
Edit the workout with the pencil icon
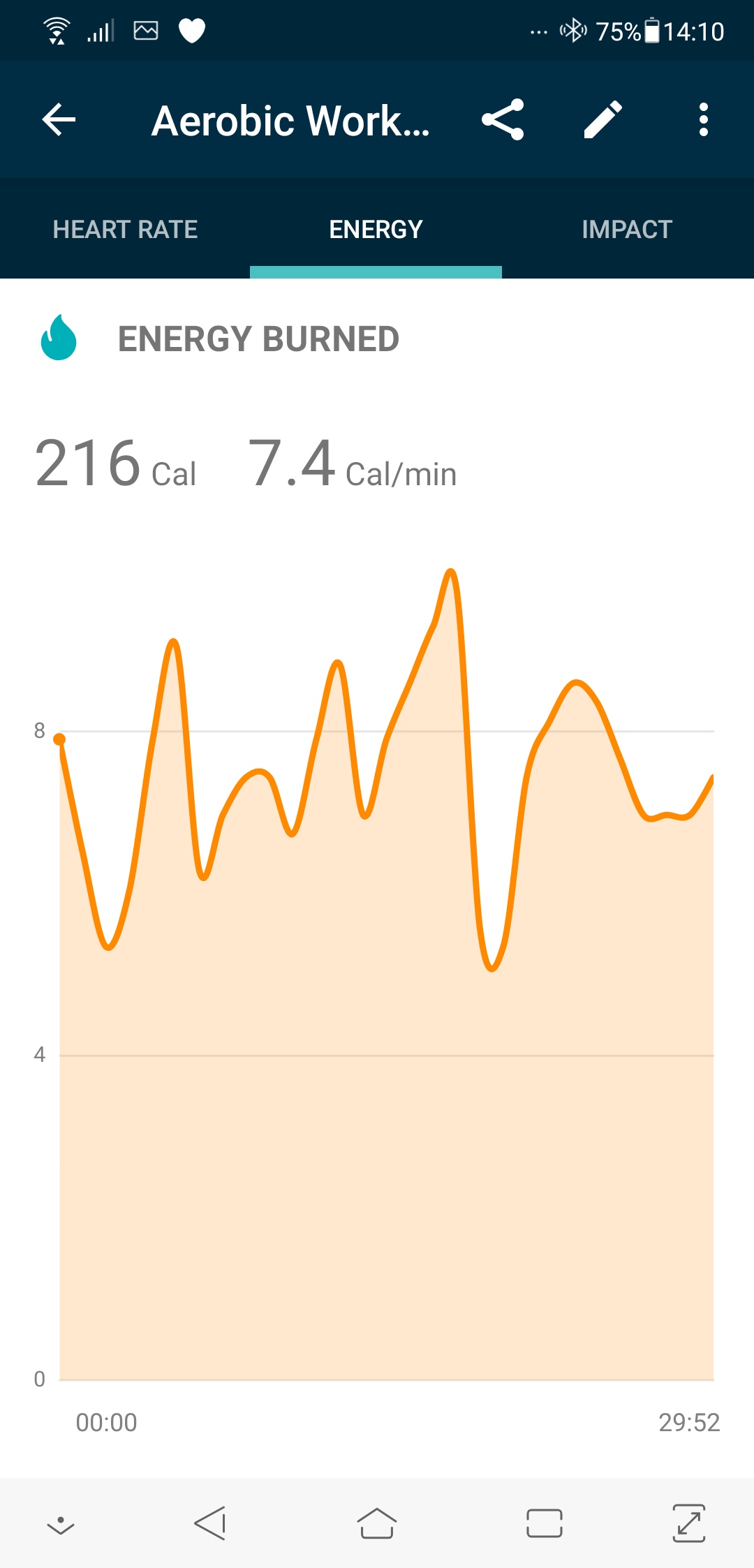click(x=603, y=120)
